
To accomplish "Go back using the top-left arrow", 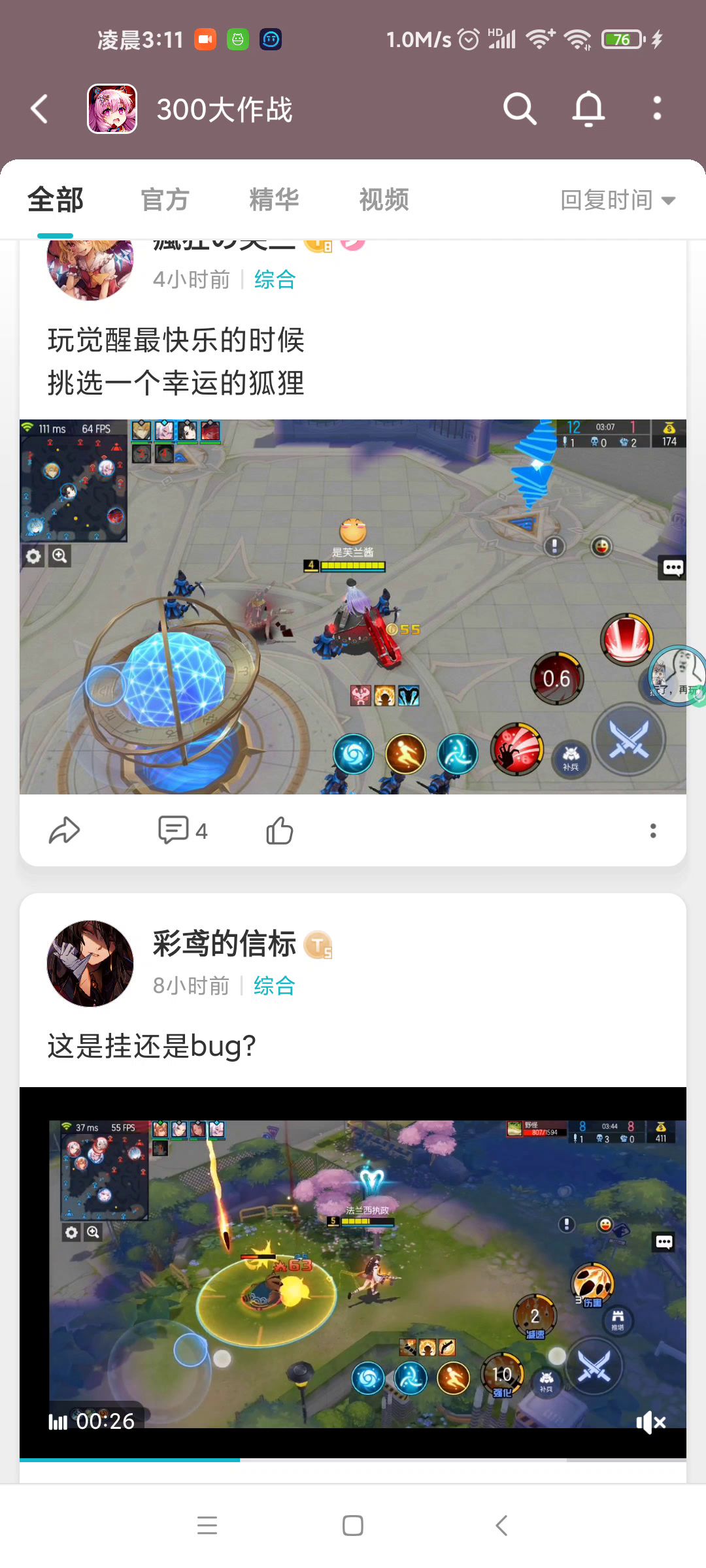I will (41, 109).
